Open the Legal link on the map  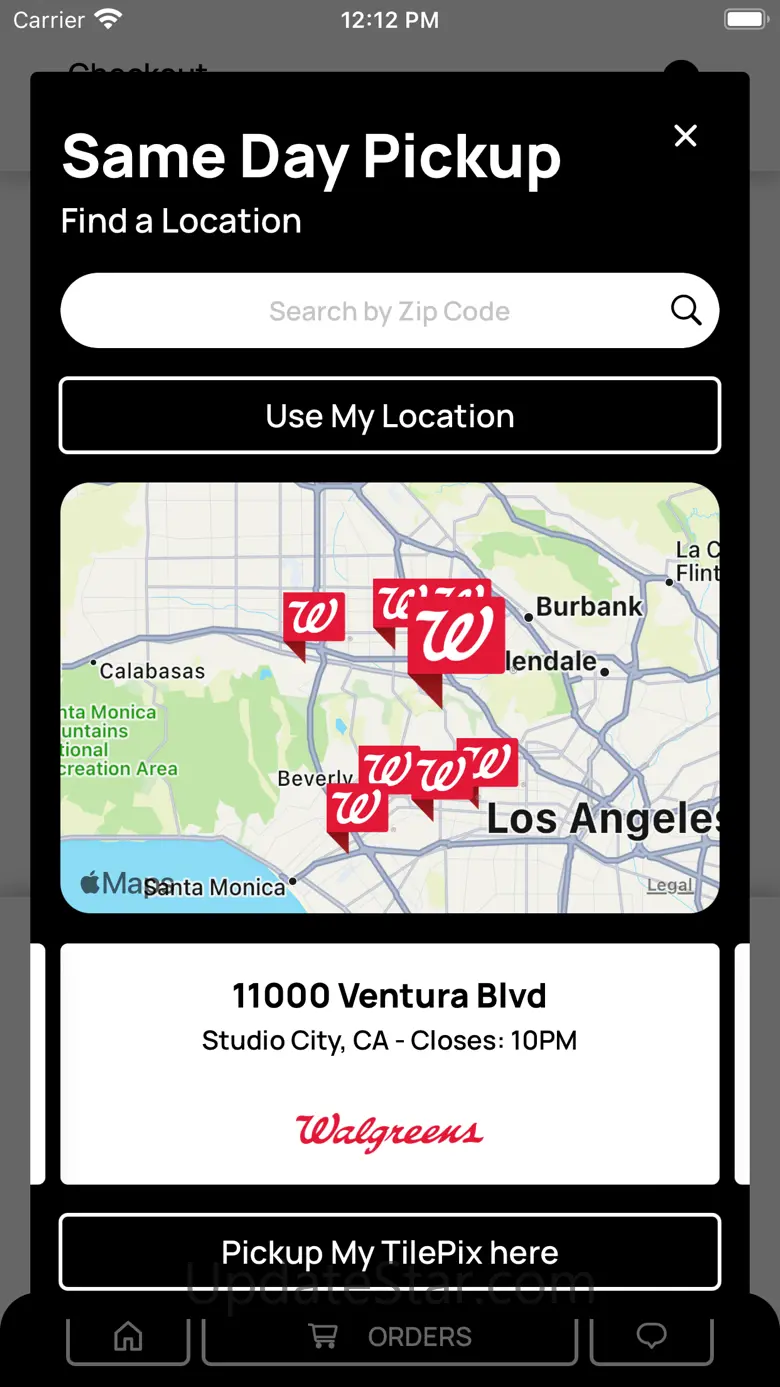(669, 885)
